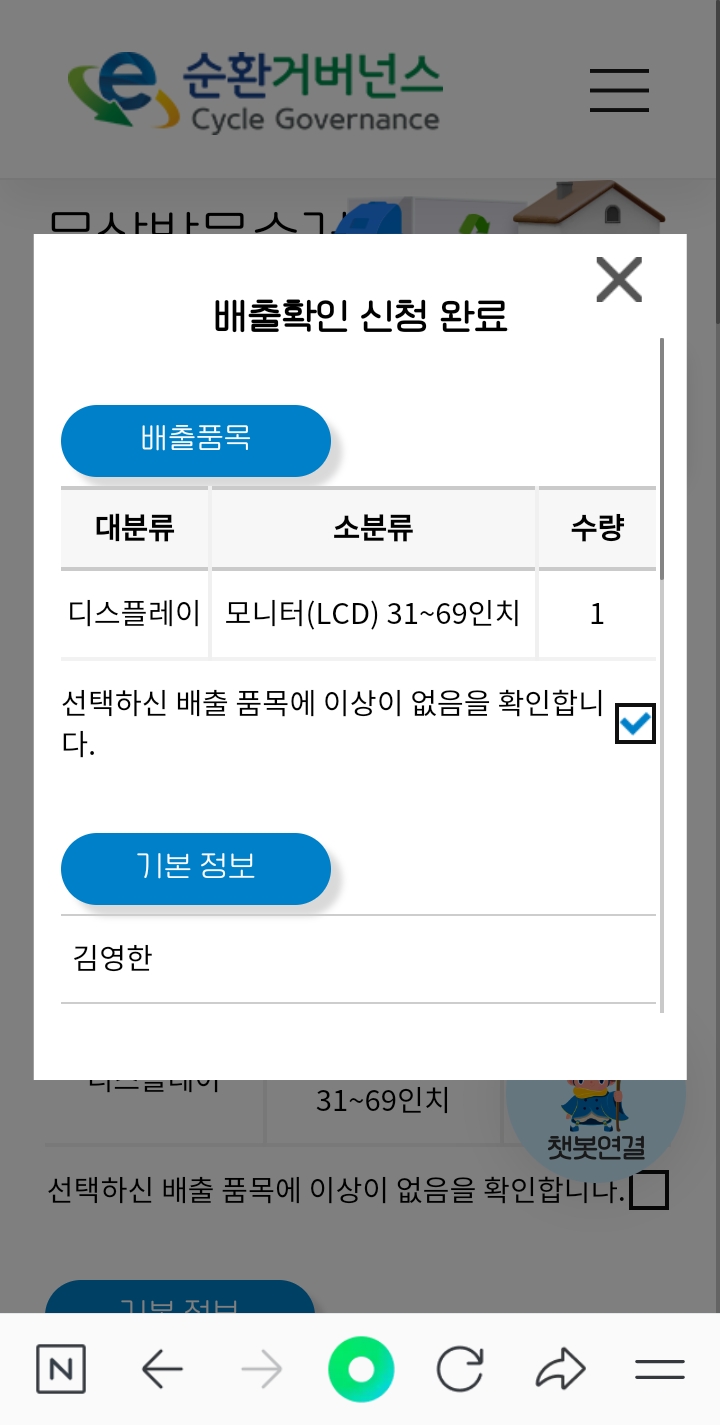This screenshot has height=1425, width=720.
Task: Reload the page with refresh icon
Action: point(460,1369)
